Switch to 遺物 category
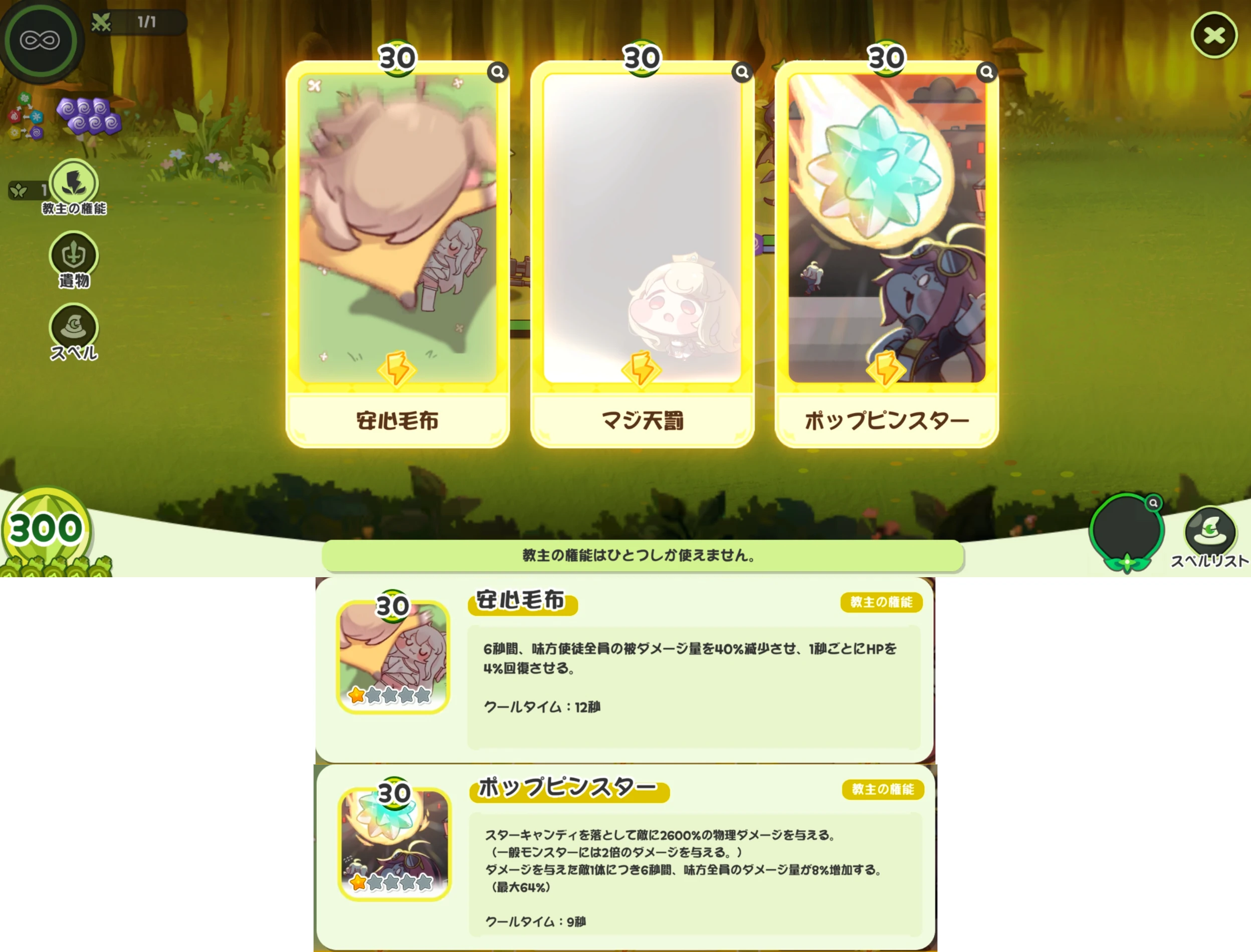 (x=74, y=256)
